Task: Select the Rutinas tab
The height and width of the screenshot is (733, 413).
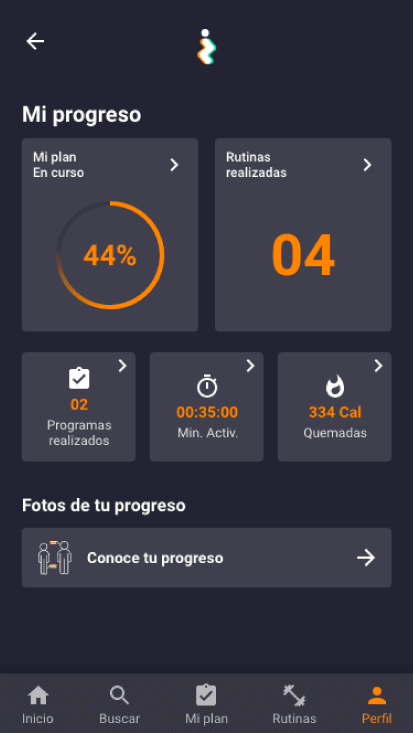Action: coord(294,704)
